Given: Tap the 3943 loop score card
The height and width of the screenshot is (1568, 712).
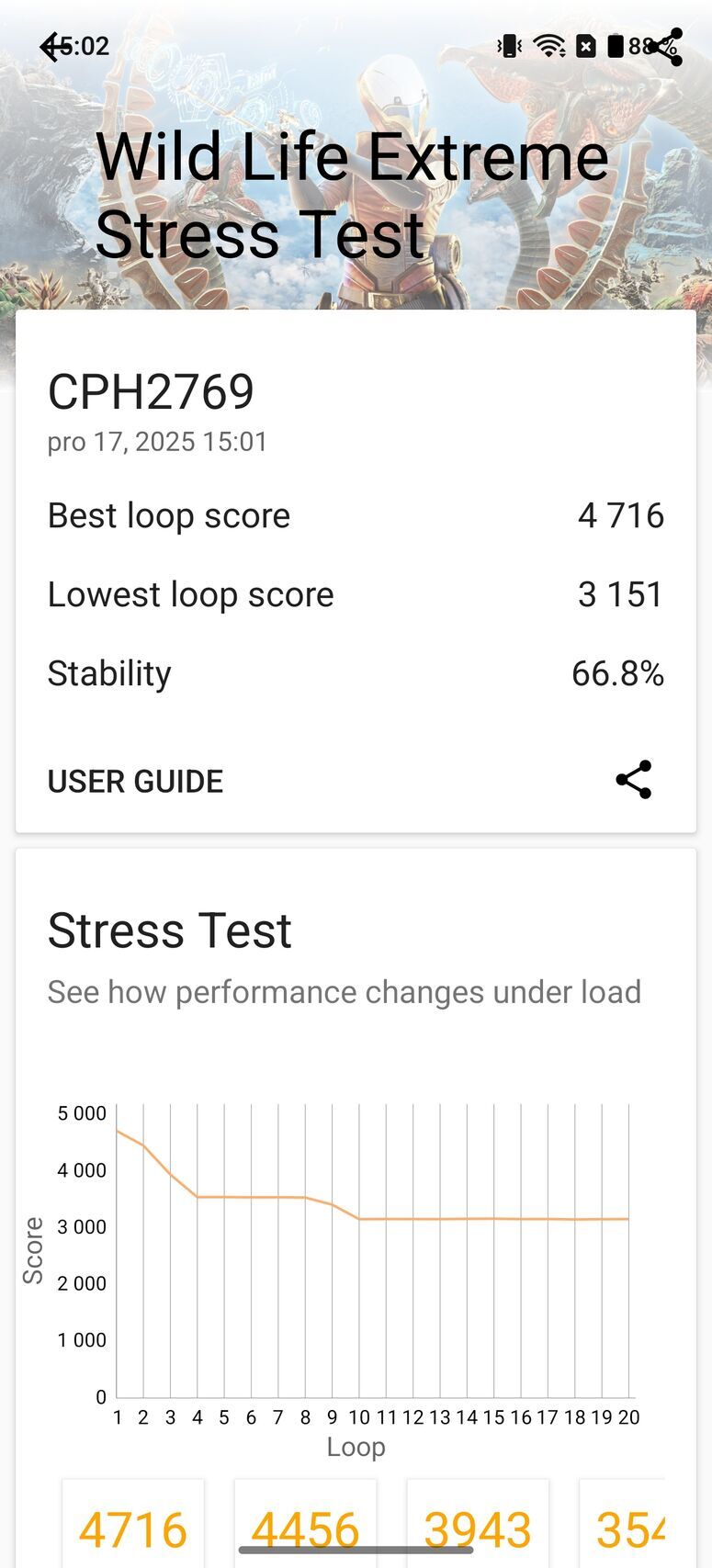Looking at the screenshot, I should point(477,1523).
